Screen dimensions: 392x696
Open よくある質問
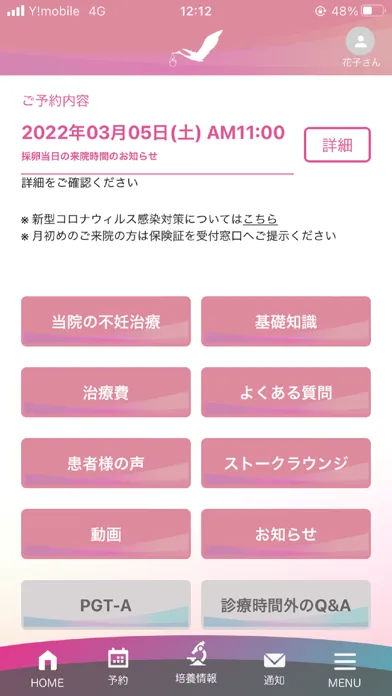286,392
